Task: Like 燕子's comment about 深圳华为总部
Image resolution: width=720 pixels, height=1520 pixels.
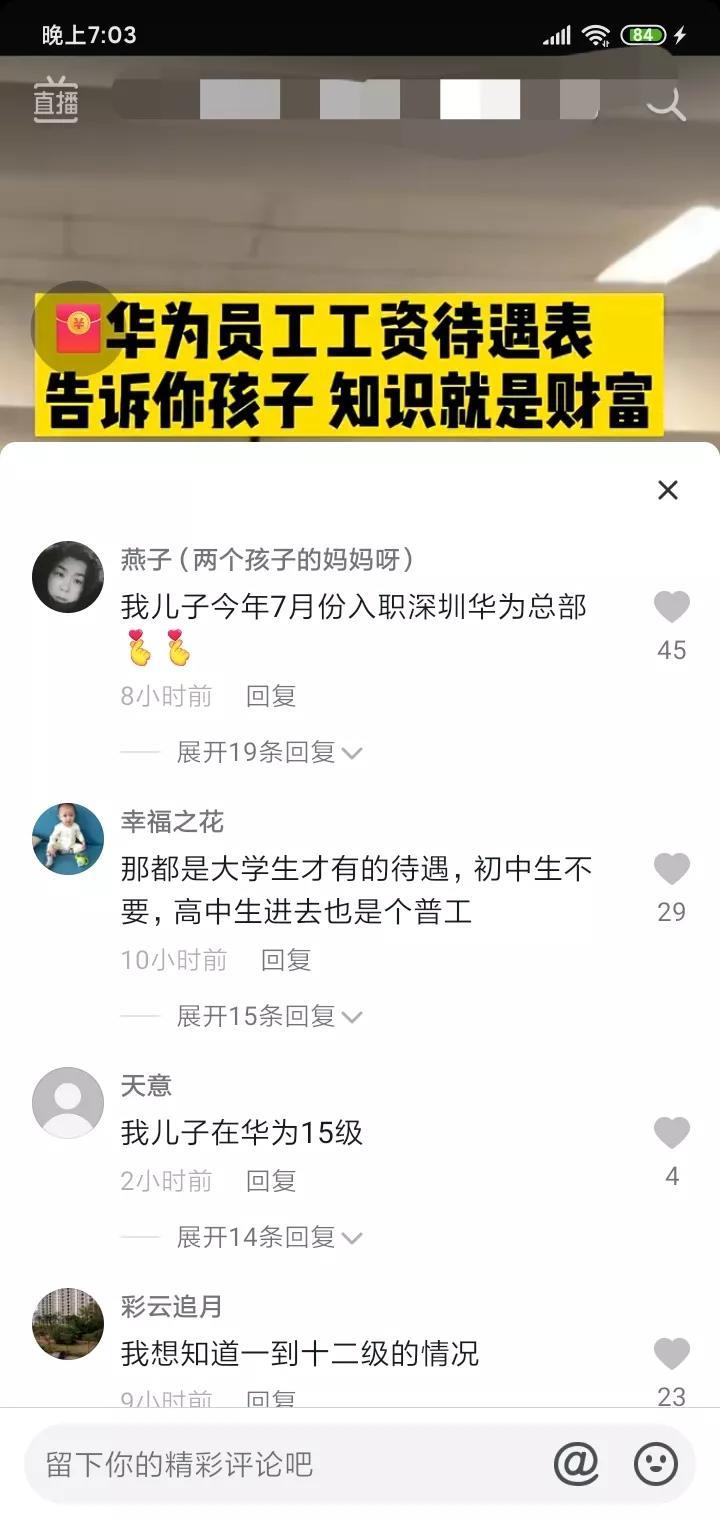Action: point(671,607)
